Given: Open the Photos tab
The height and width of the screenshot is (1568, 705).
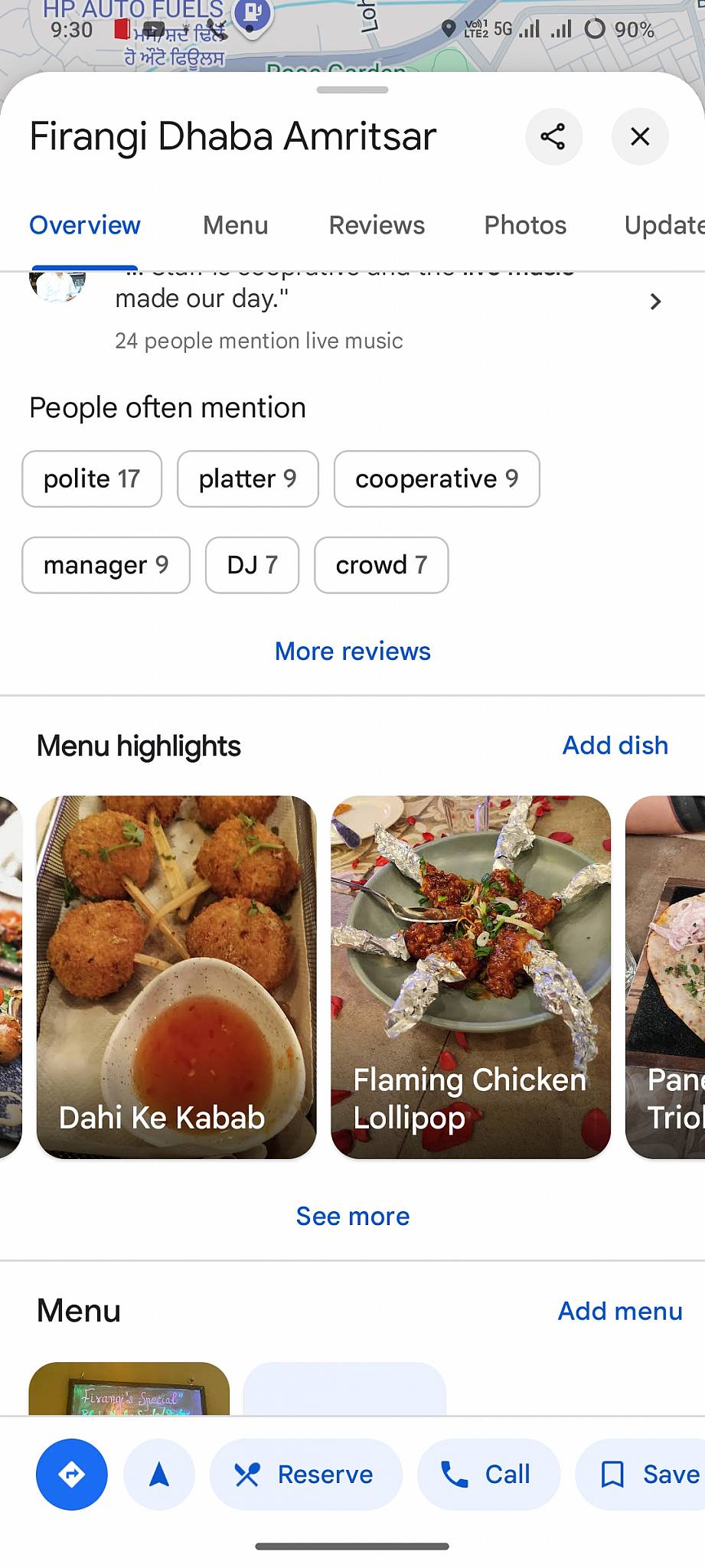Looking at the screenshot, I should 524,225.
